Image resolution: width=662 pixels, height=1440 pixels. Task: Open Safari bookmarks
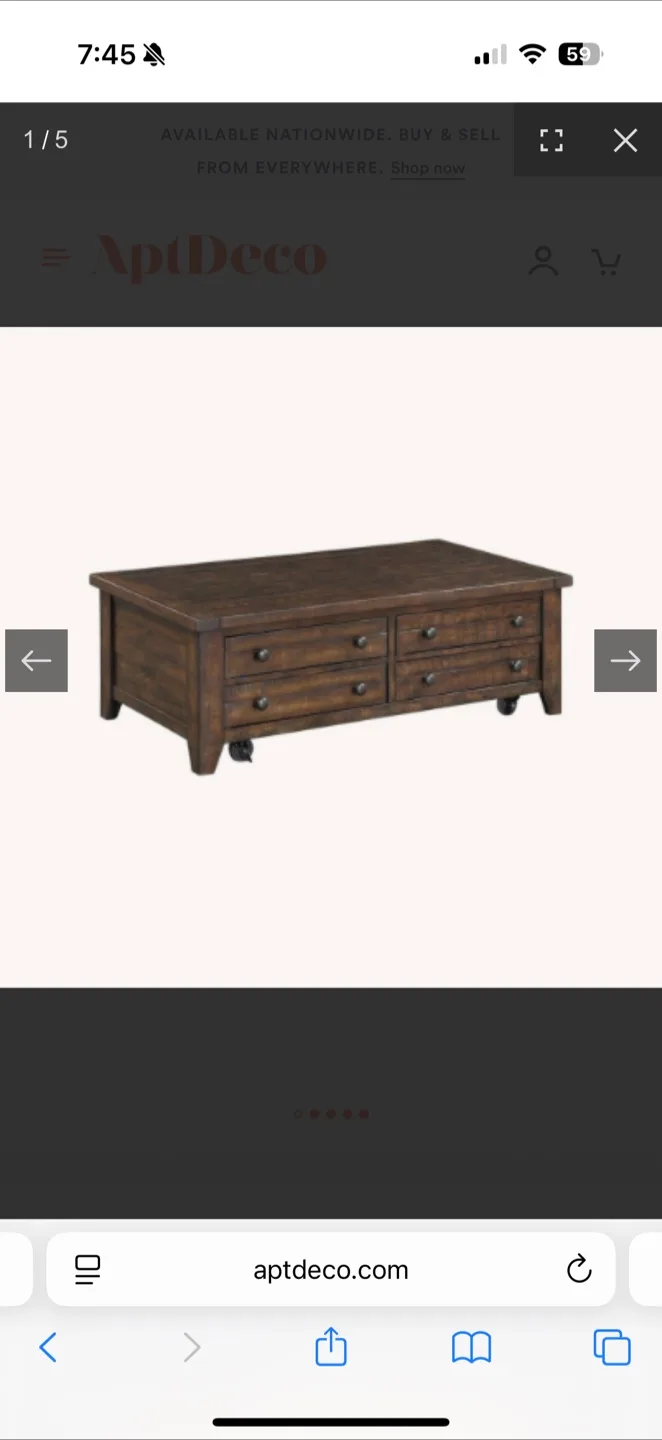[x=471, y=1347]
